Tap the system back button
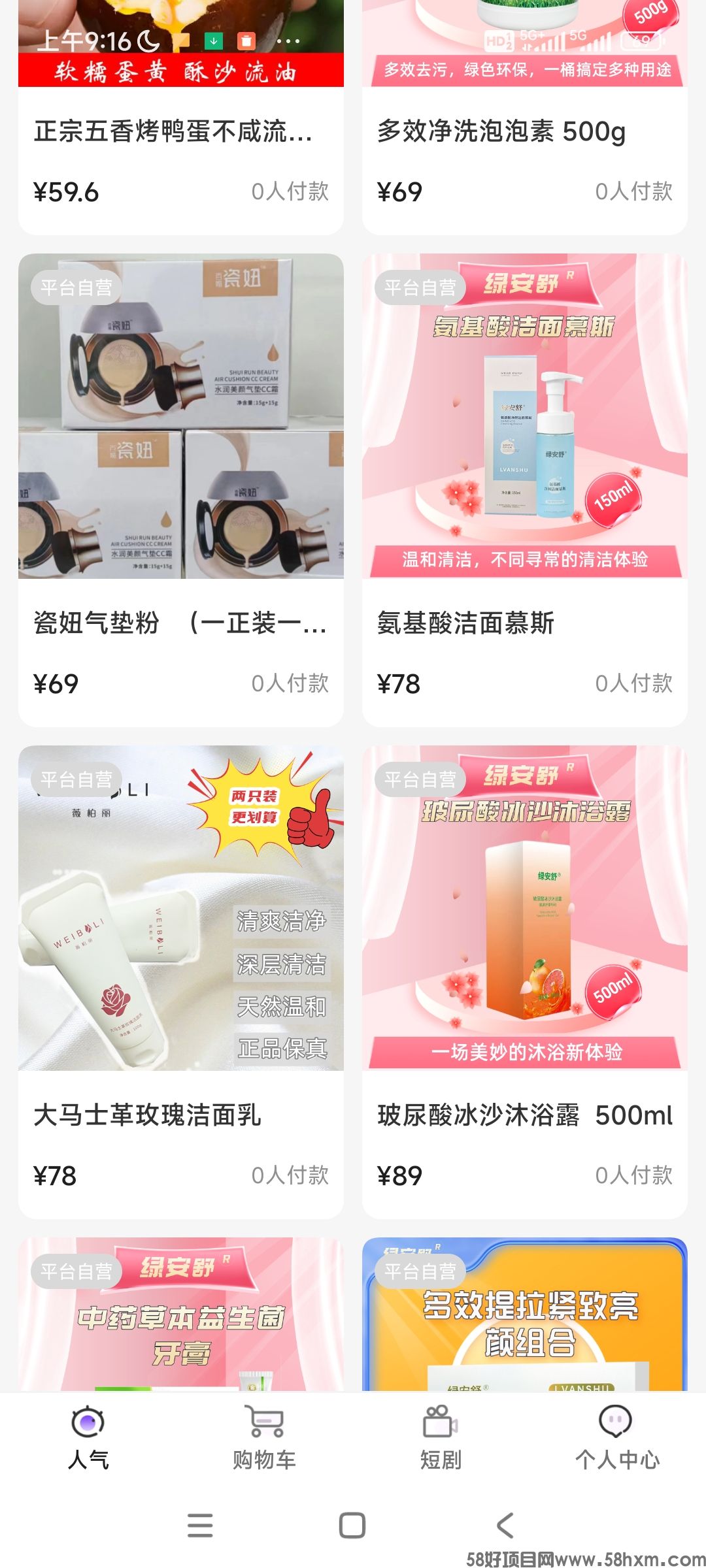Image resolution: width=706 pixels, height=1568 pixels. pyautogui.click(x=505, y=1526)
